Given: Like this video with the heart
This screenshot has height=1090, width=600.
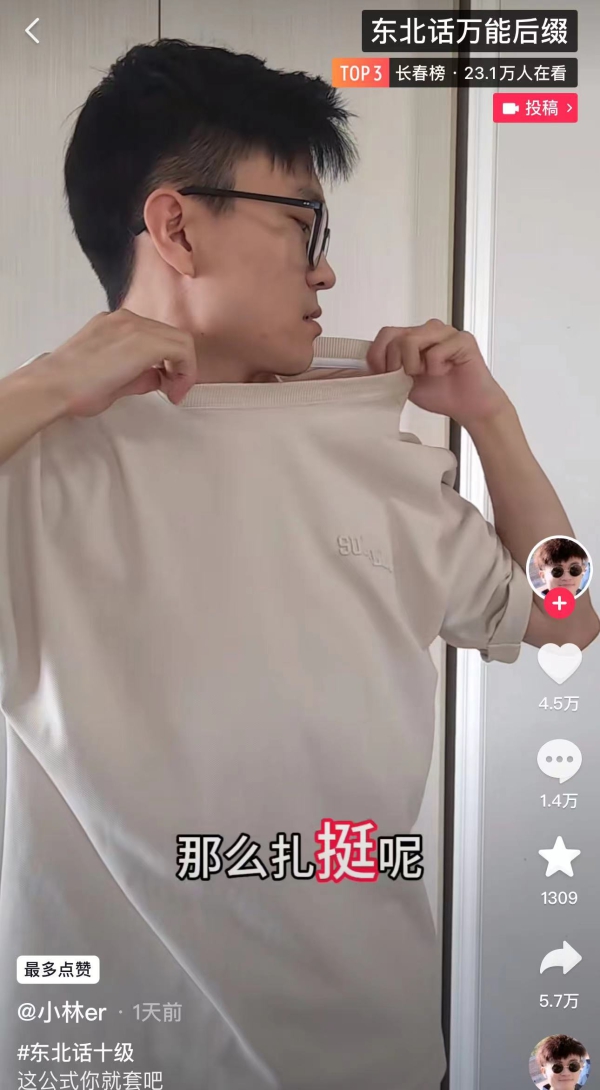Looking at the screenshot, I should (x=559, y=664).
